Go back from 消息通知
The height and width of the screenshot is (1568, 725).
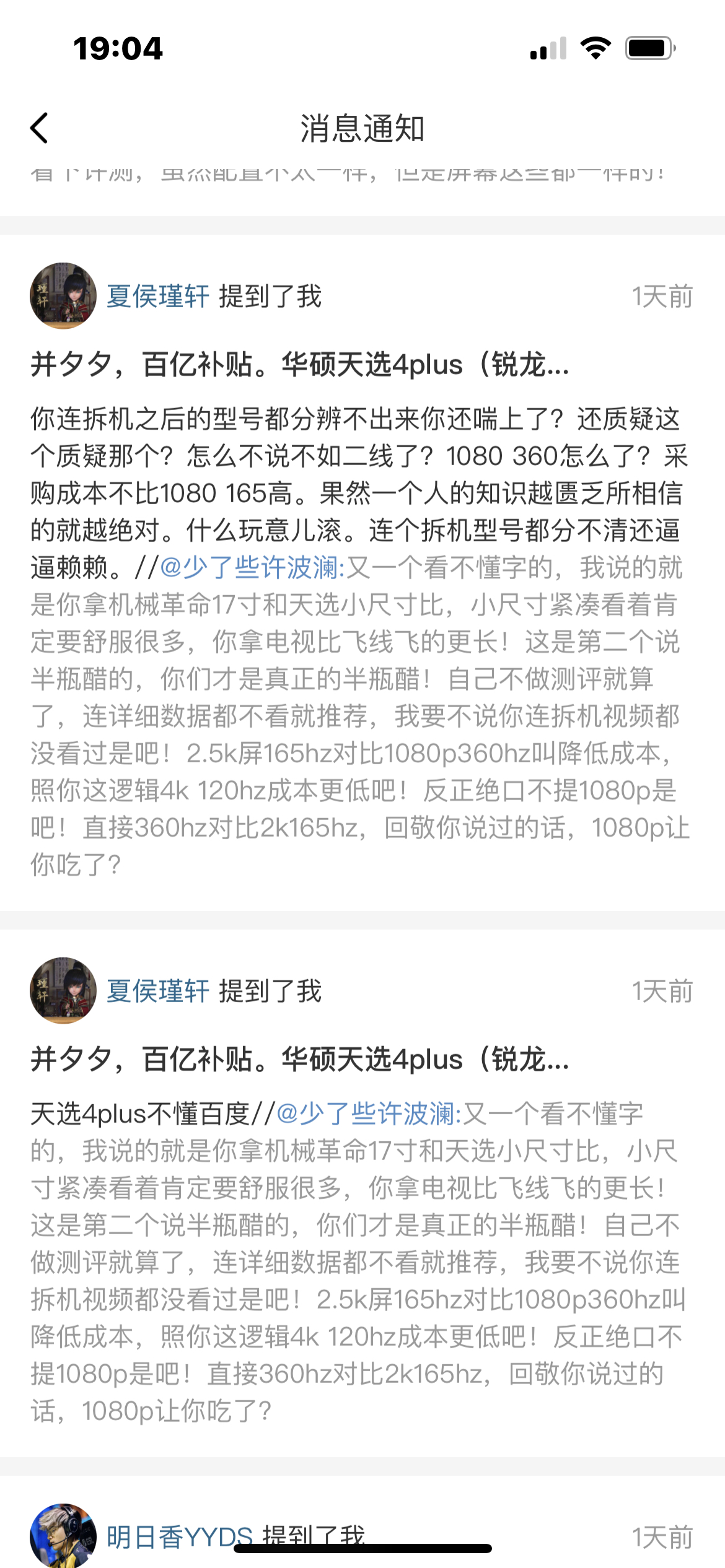point(39,128)
